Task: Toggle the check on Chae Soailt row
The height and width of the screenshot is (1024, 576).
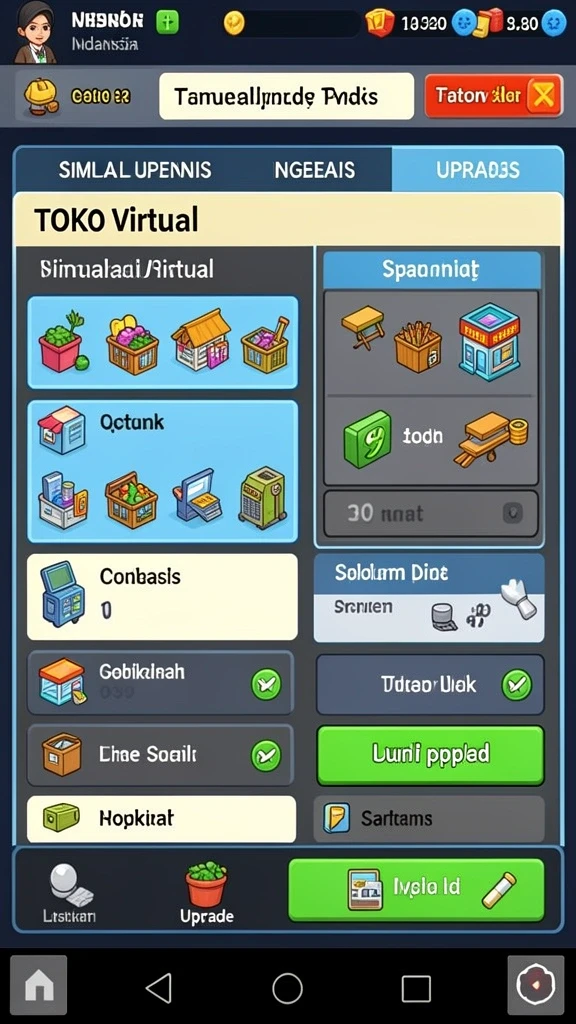Action: (266, 756)
